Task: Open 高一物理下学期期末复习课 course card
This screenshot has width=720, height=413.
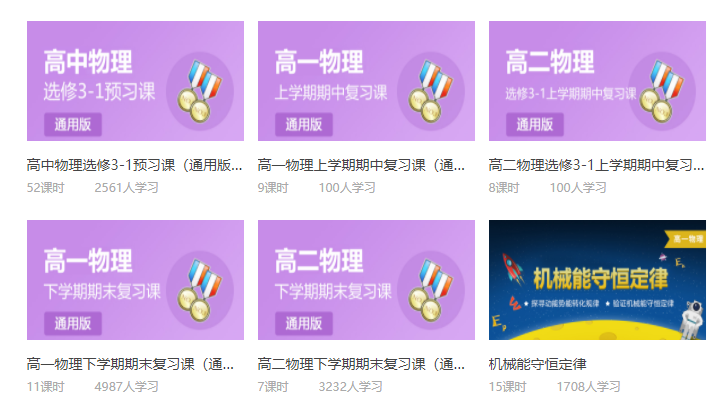Action: tap(135, 280)
